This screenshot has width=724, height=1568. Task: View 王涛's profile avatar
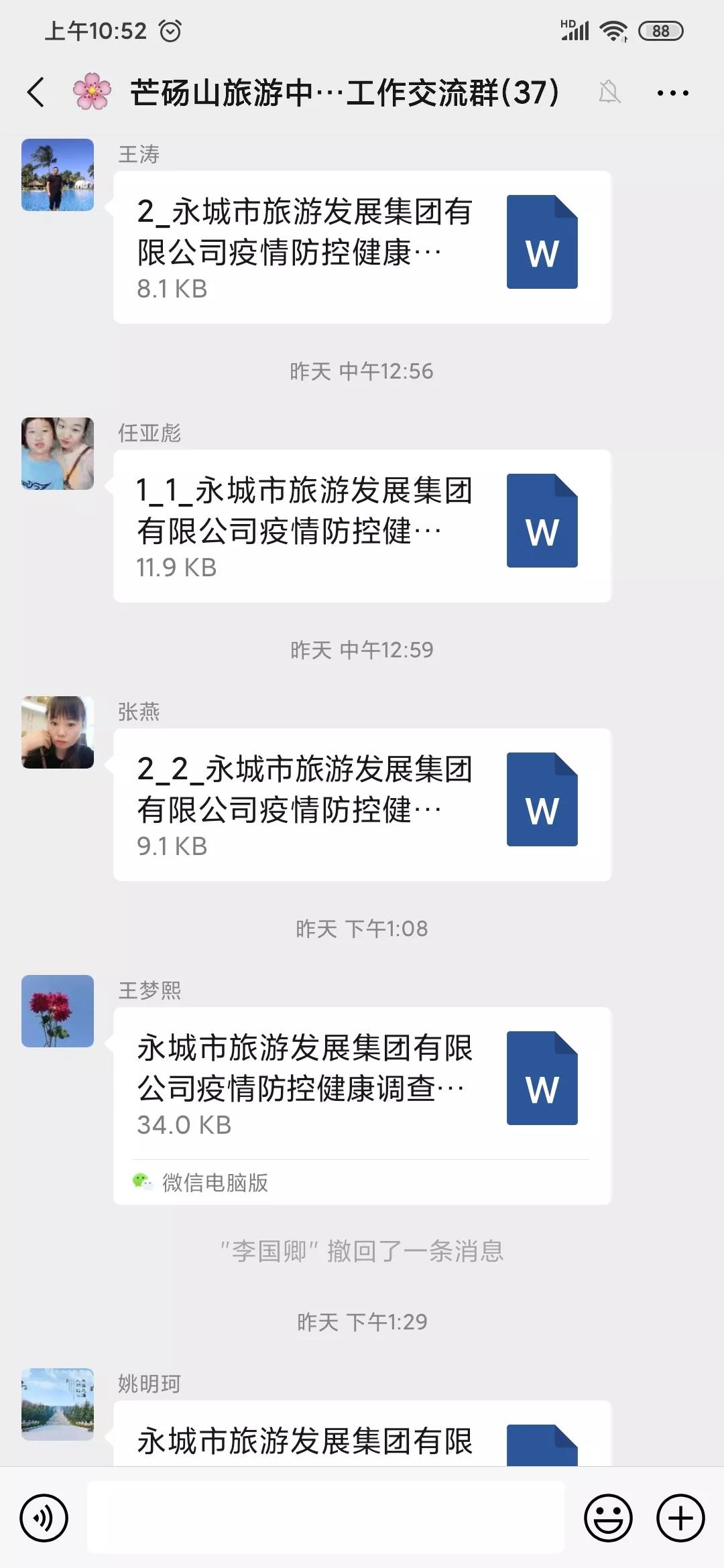click(58, 175)
